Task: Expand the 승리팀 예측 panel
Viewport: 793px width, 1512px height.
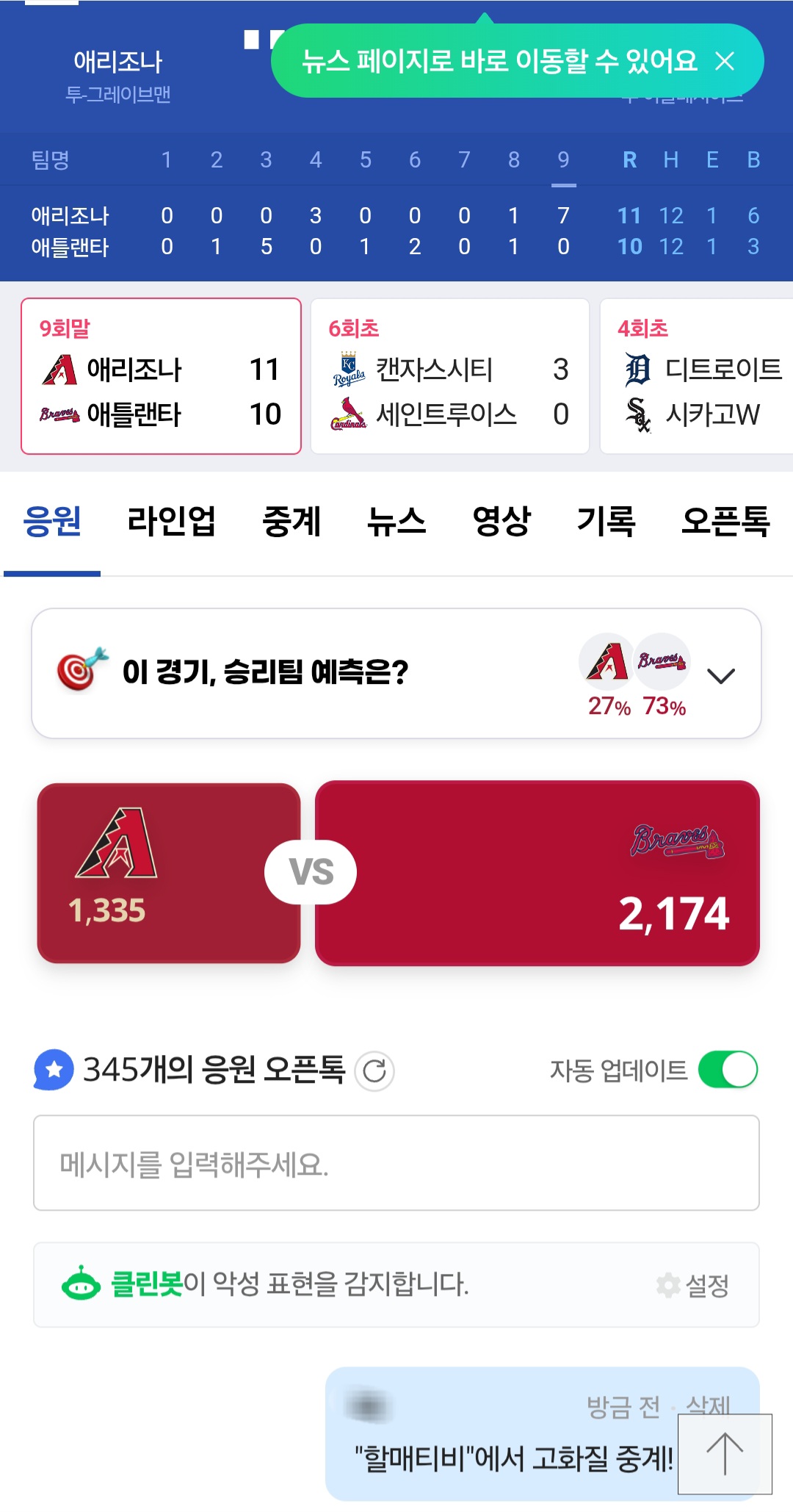Action: coord(720,675)
